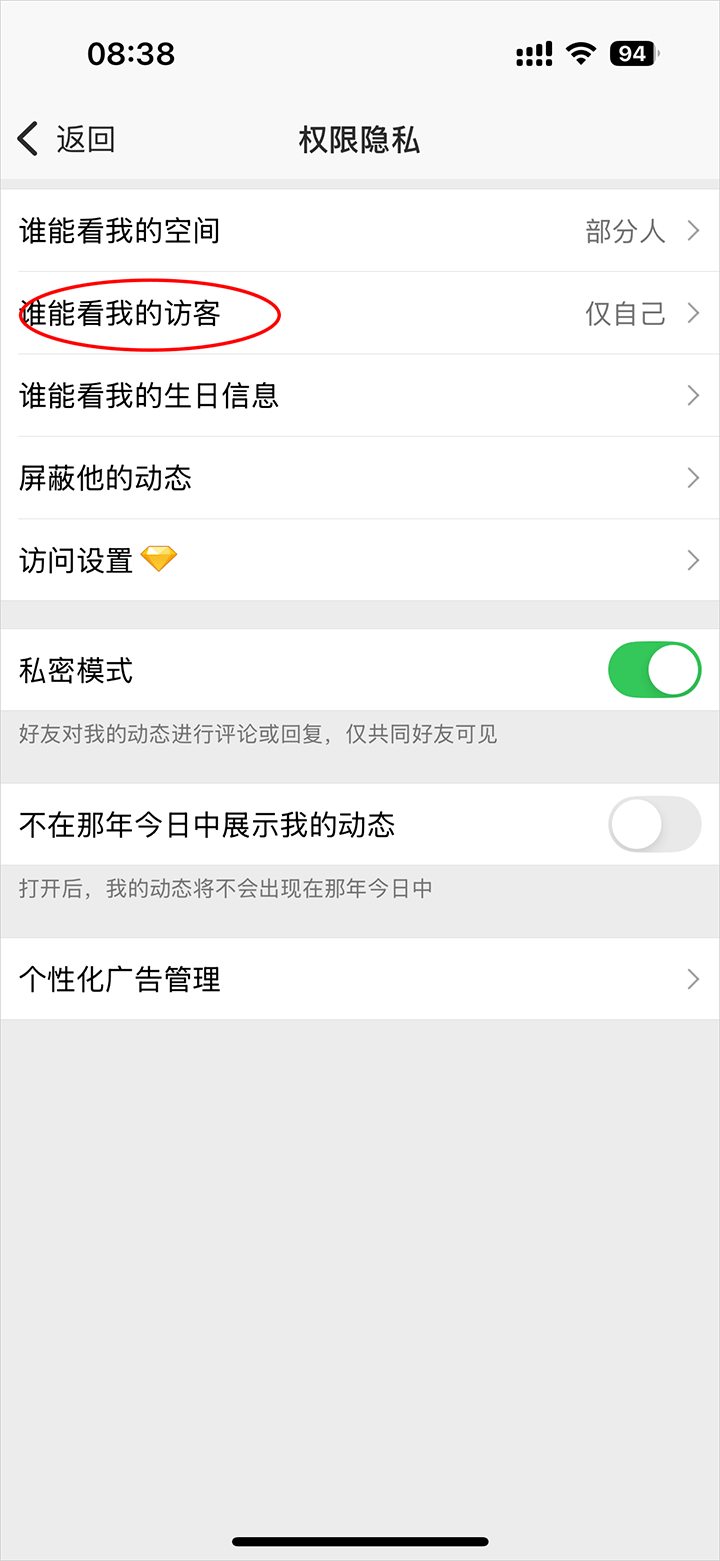
Task: Tap the chevron next to 个性化广告管理
Action: (x=692, y=978)
